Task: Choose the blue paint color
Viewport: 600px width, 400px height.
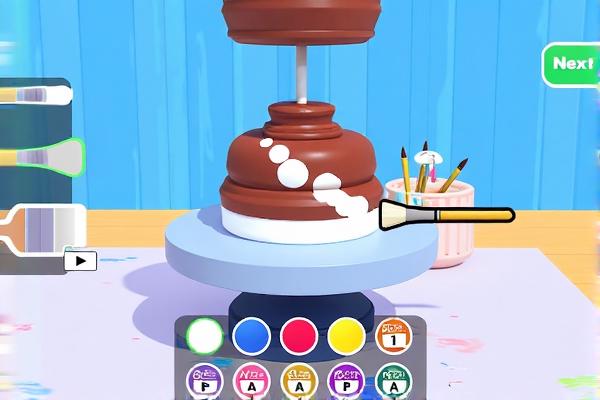Action: 251,335
